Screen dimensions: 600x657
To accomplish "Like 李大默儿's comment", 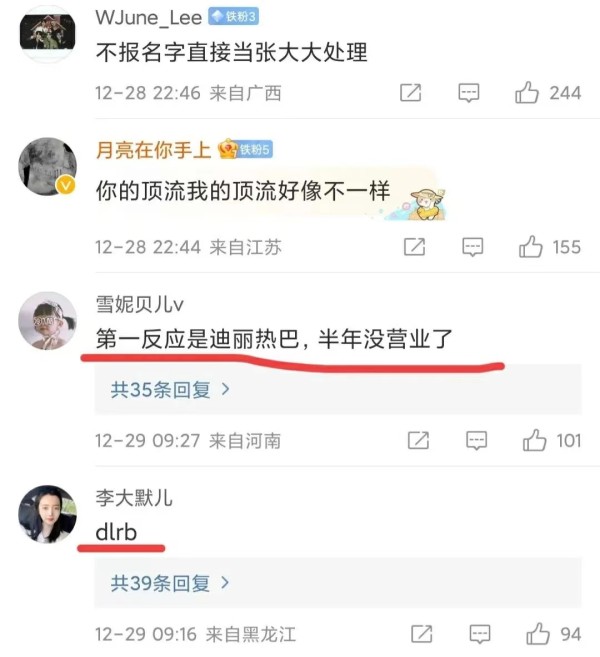I will coord(538,634).
